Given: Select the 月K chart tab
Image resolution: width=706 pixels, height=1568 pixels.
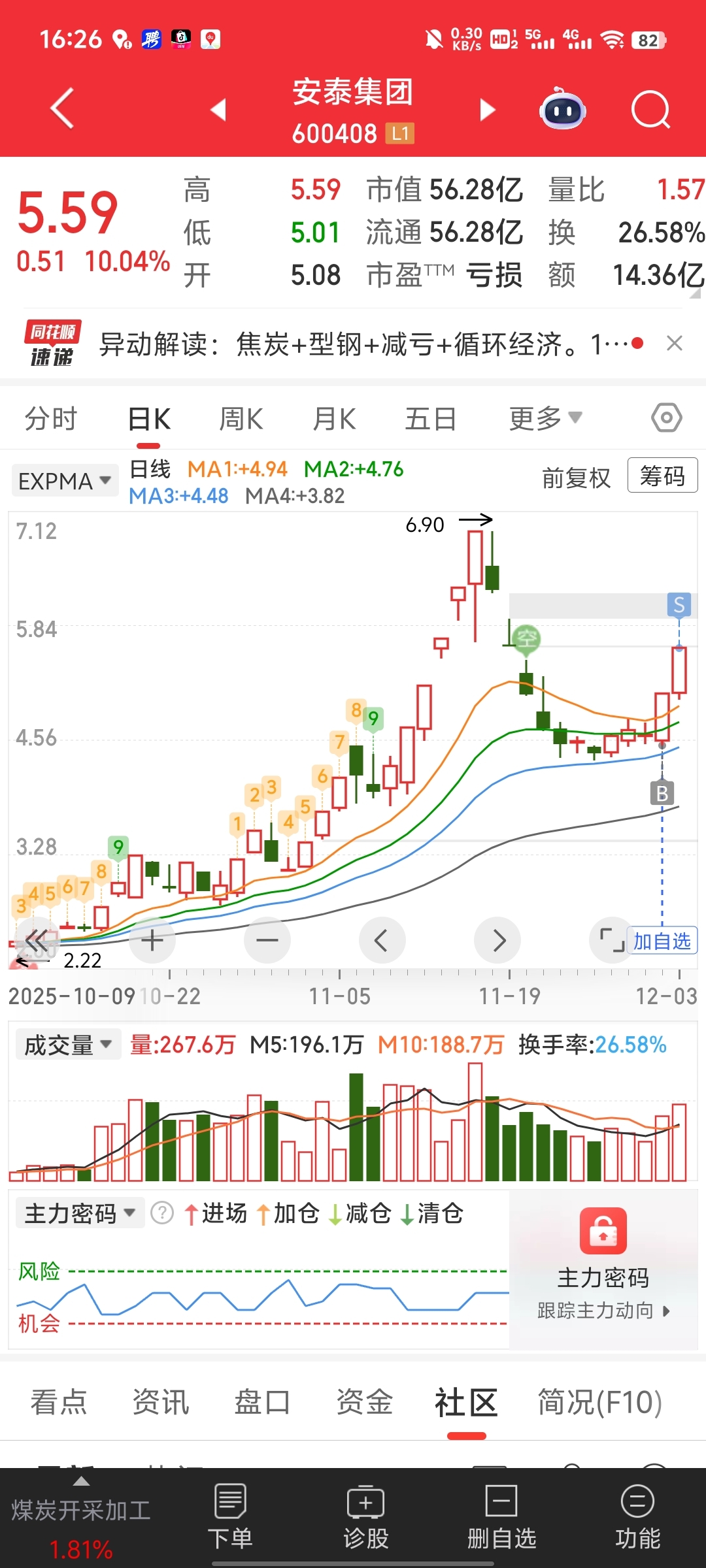Looking at the screenshot, I should coord(334,419).
